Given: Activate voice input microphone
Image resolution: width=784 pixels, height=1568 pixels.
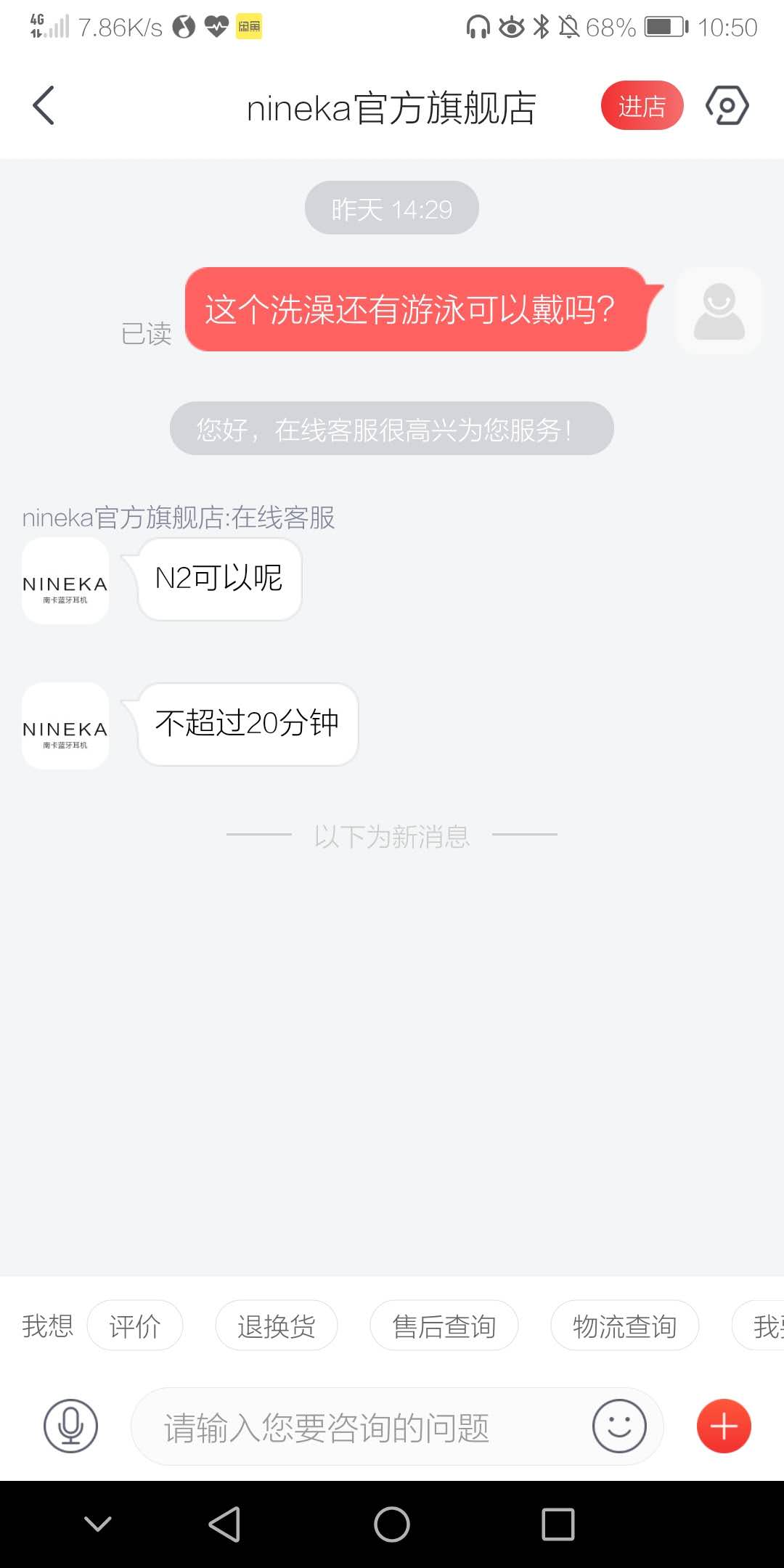Looking at the screenshot, I should 70,1426.
